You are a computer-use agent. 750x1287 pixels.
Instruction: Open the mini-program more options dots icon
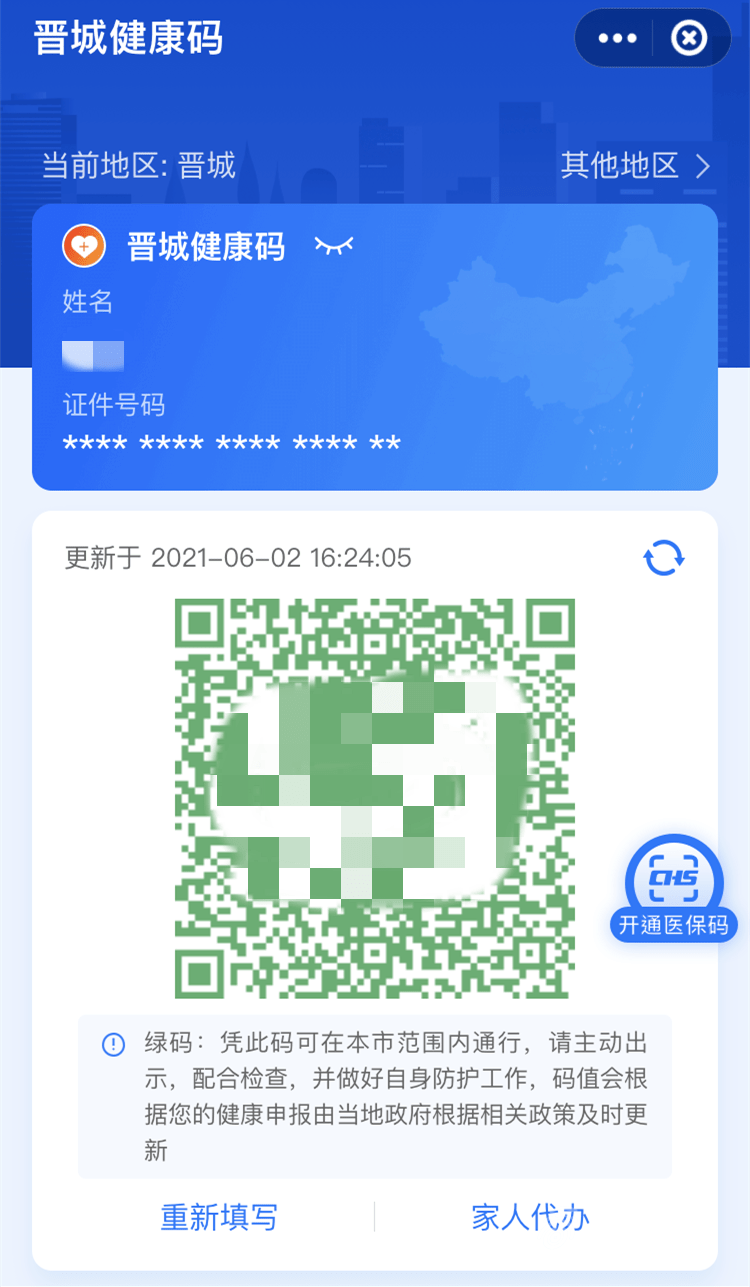coord(616,38)
